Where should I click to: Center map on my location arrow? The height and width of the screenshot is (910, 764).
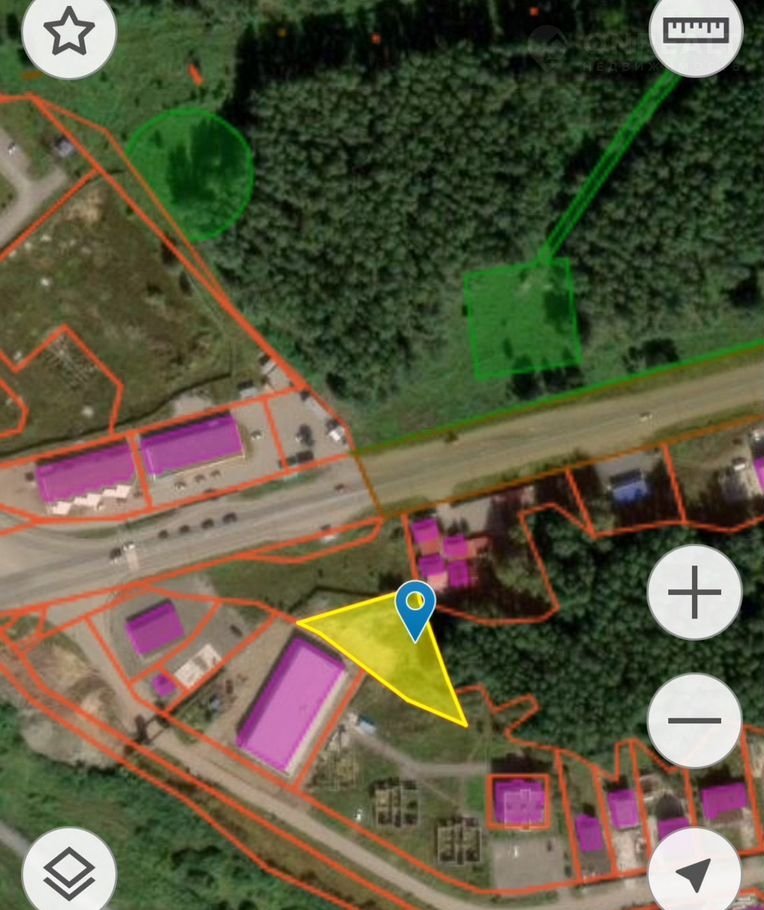click(x=694, y=874)
